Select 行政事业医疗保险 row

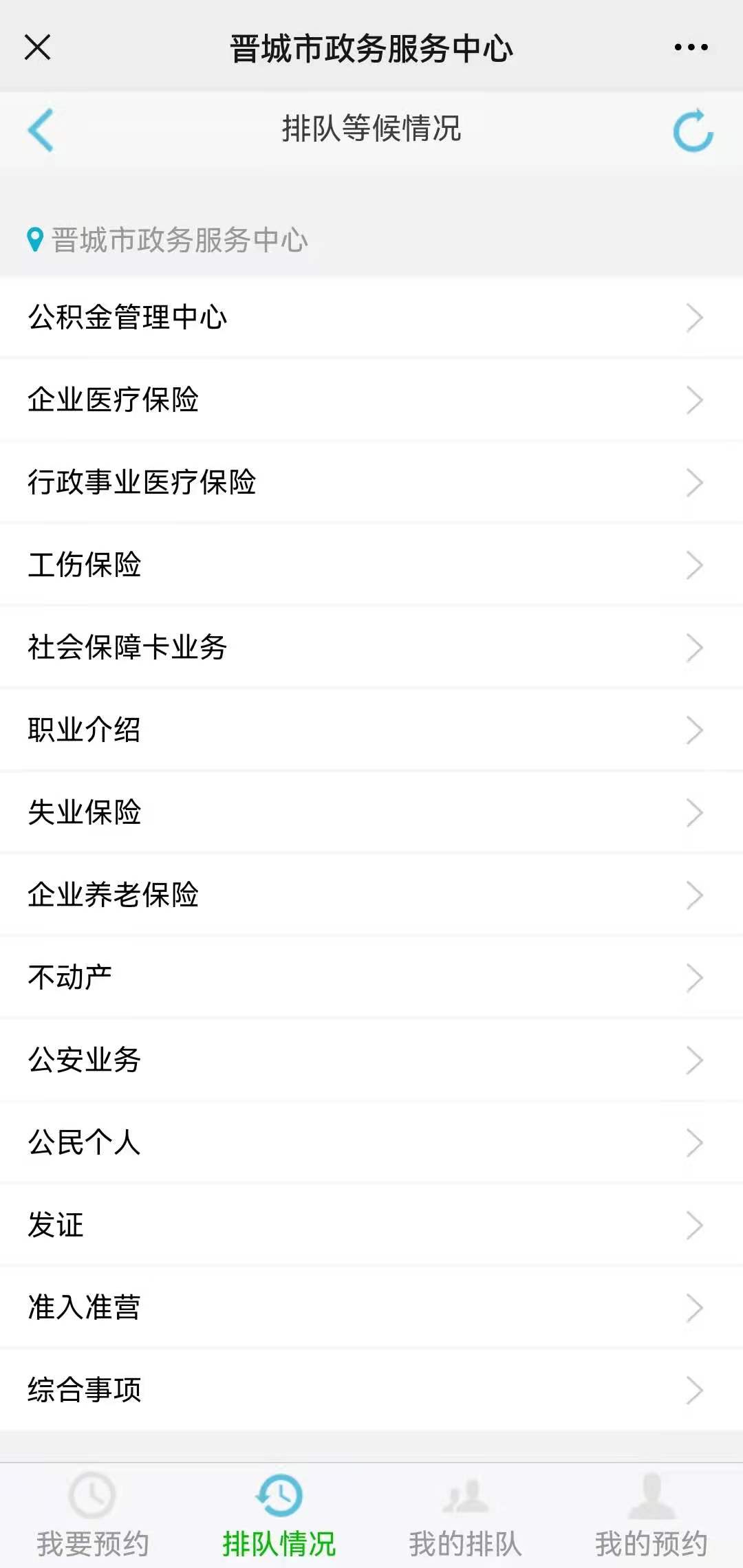[x=371, y=482]
